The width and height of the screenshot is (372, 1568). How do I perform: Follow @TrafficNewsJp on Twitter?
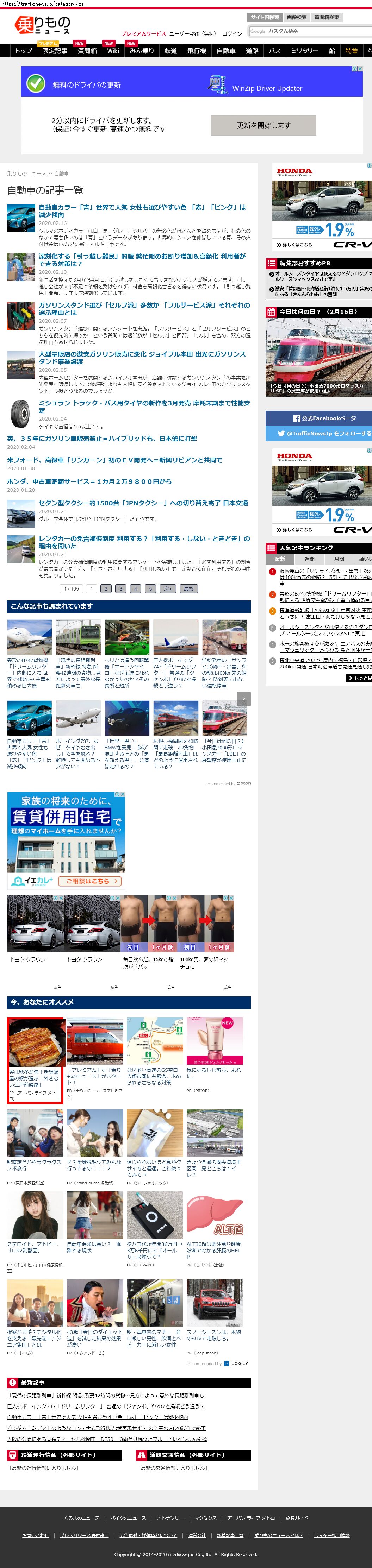319,433
